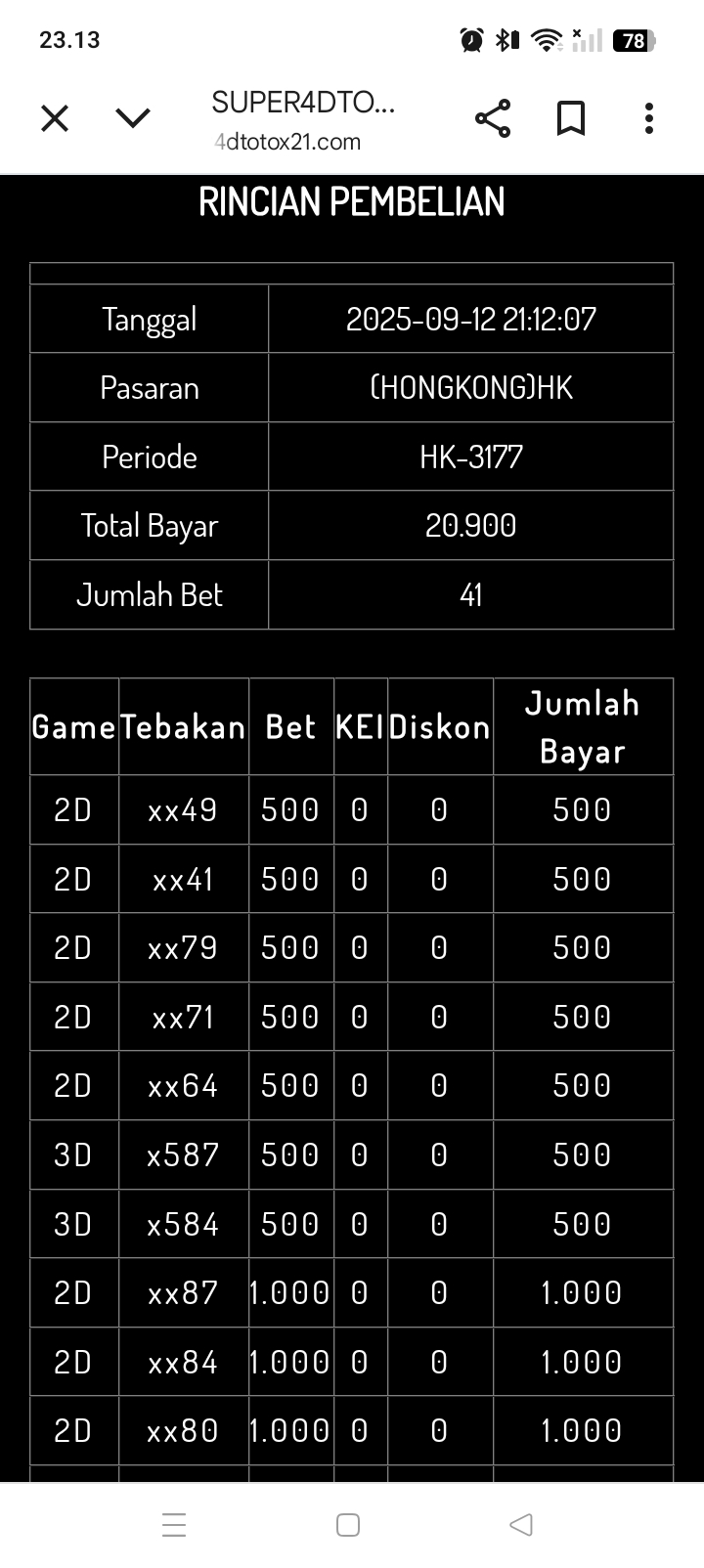Tap the page title SUPER4DTO... to view site info
The image size is (704, 1568).
[303, 102]
